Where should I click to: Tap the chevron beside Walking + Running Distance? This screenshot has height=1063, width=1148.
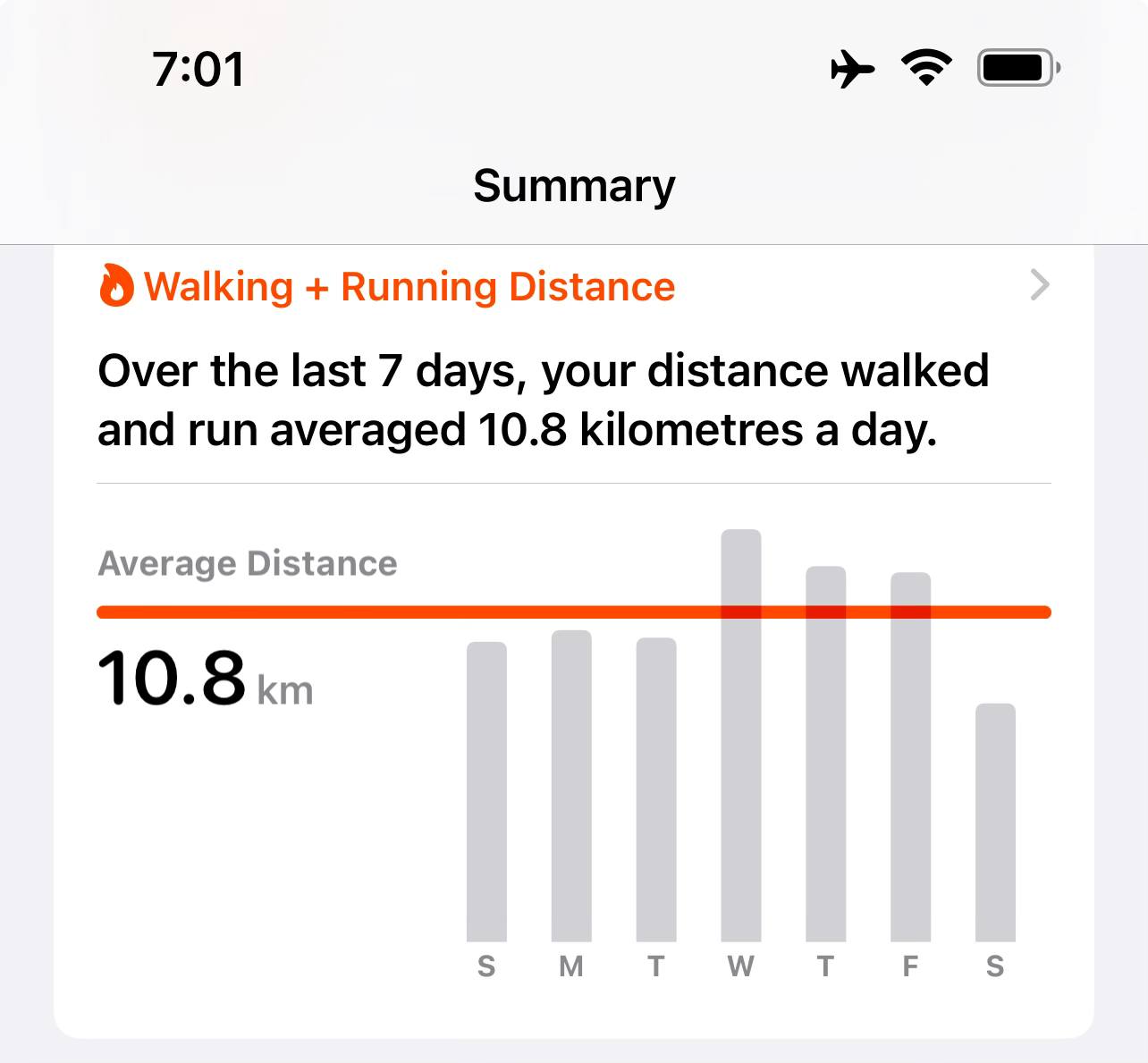(x=1039, y=285)
